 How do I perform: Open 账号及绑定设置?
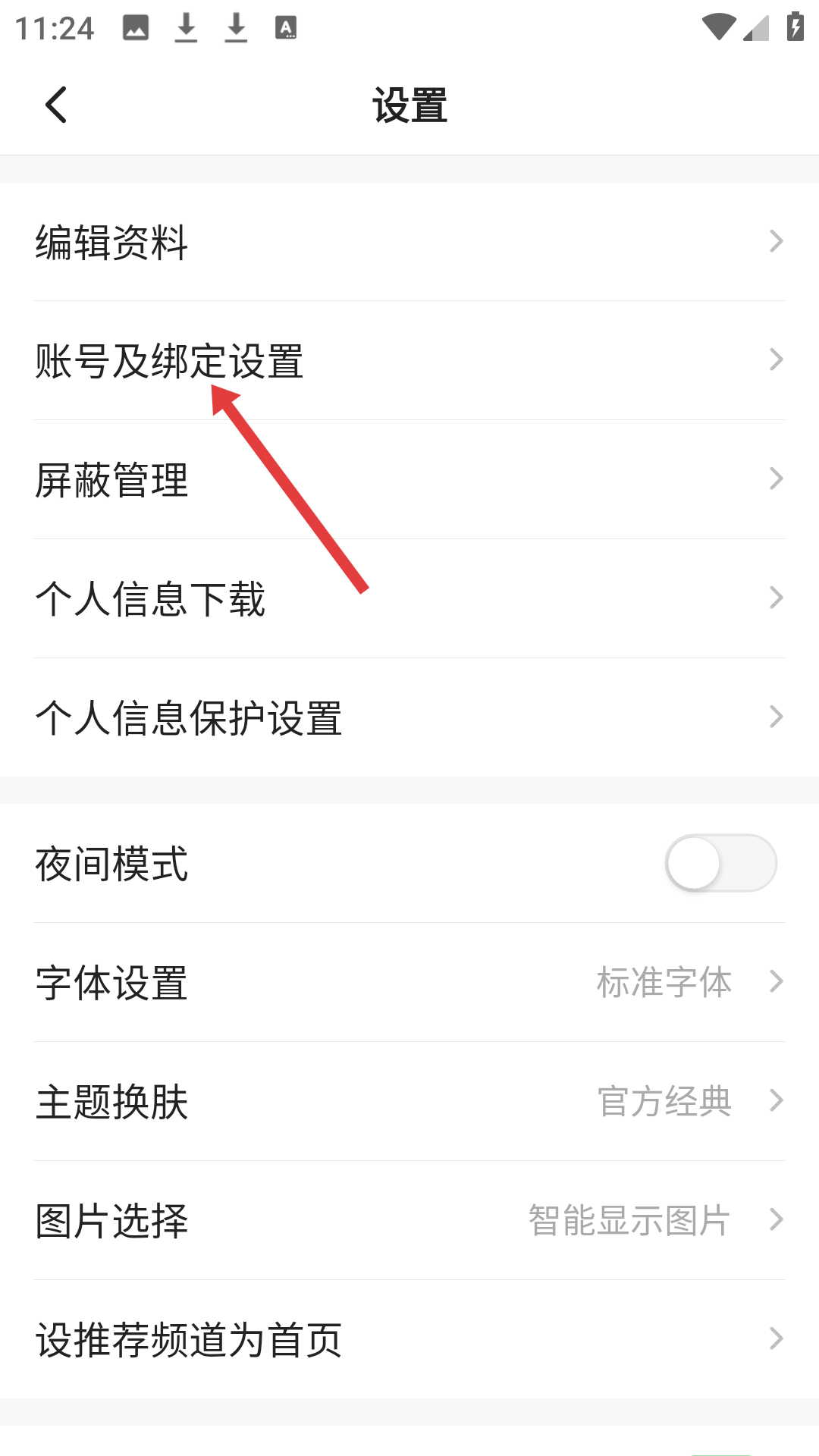pos(409,360)
